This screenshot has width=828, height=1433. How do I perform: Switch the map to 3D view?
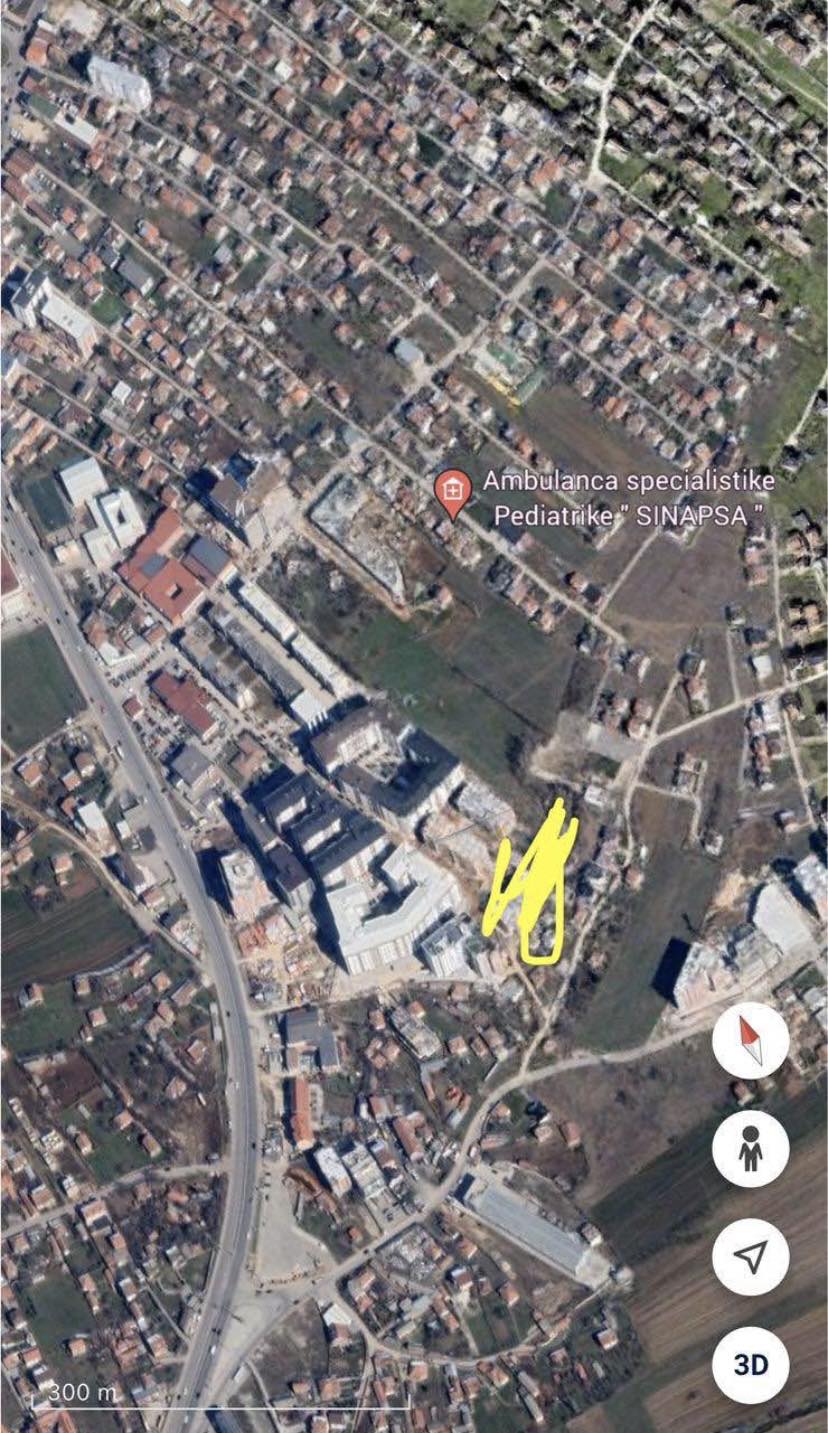pyautogui.click(x=750, y=1364)
